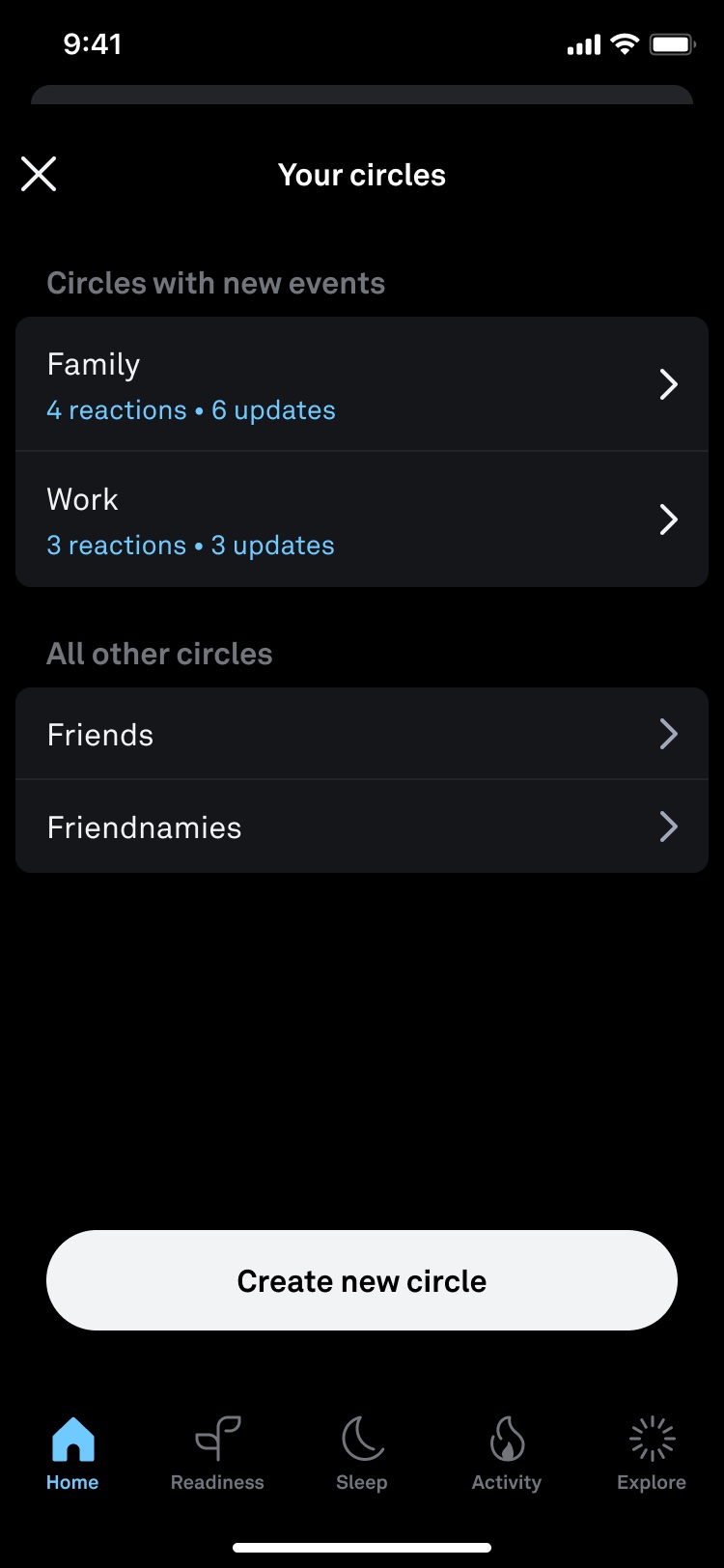Open the Friendnamies circle

[362, 827]
